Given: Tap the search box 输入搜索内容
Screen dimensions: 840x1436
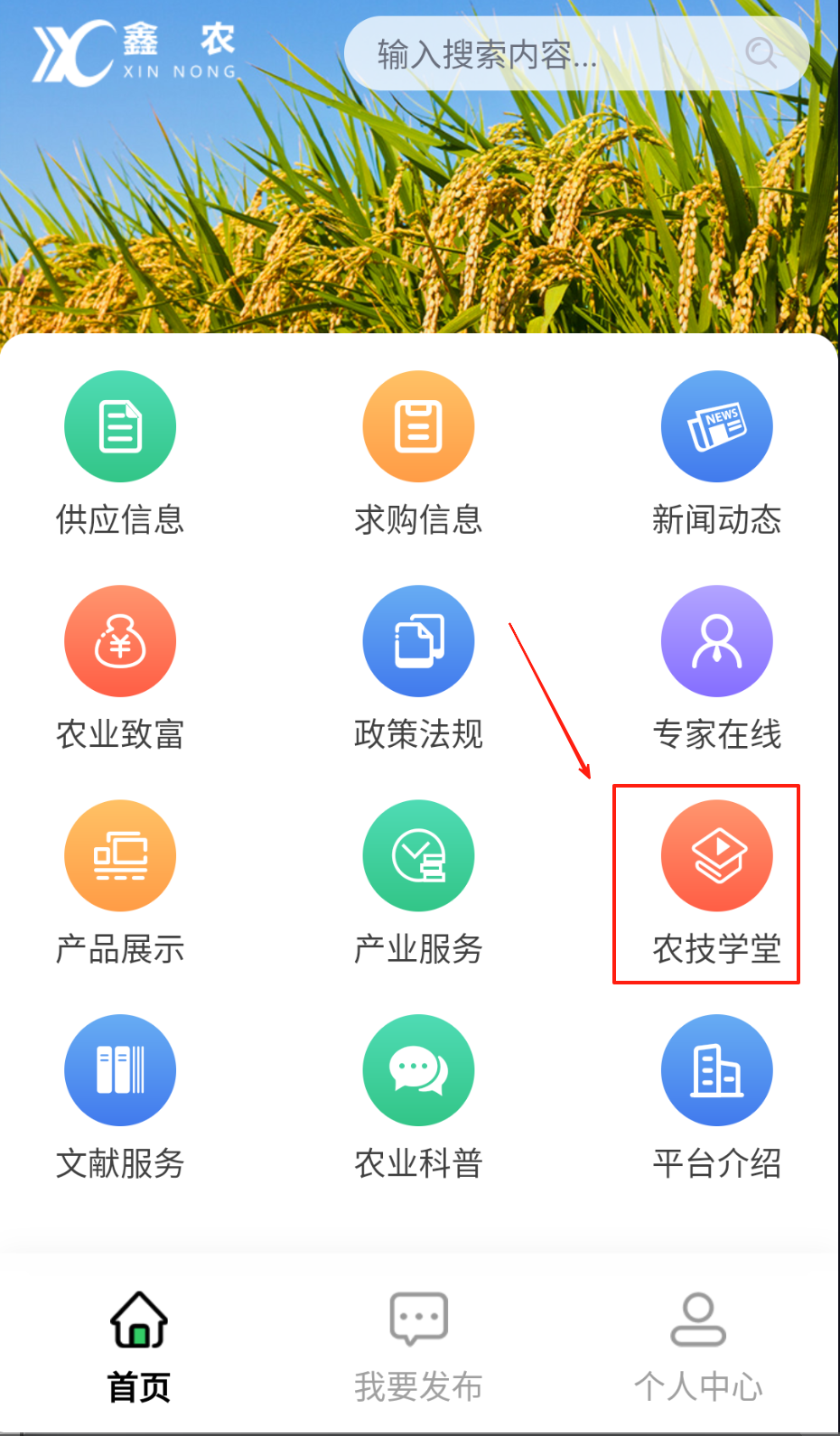Looking at the screenshot, I should [x=542, y=54].
